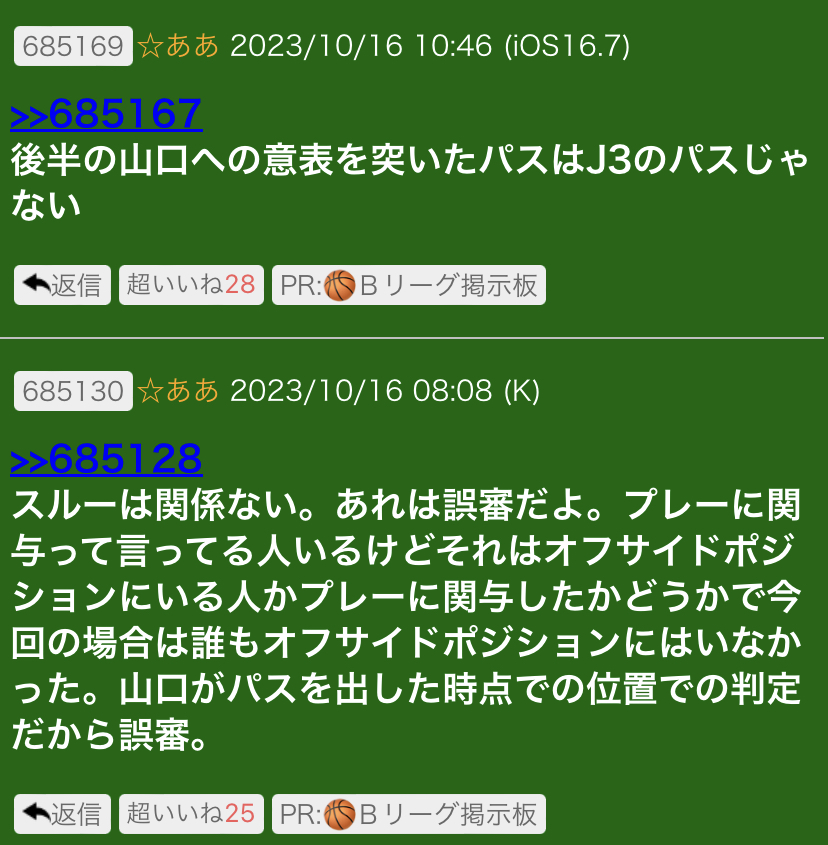Screen dimensions: 828x845
Task: Tap the post number 685169 badge
Action: [73, 46]
